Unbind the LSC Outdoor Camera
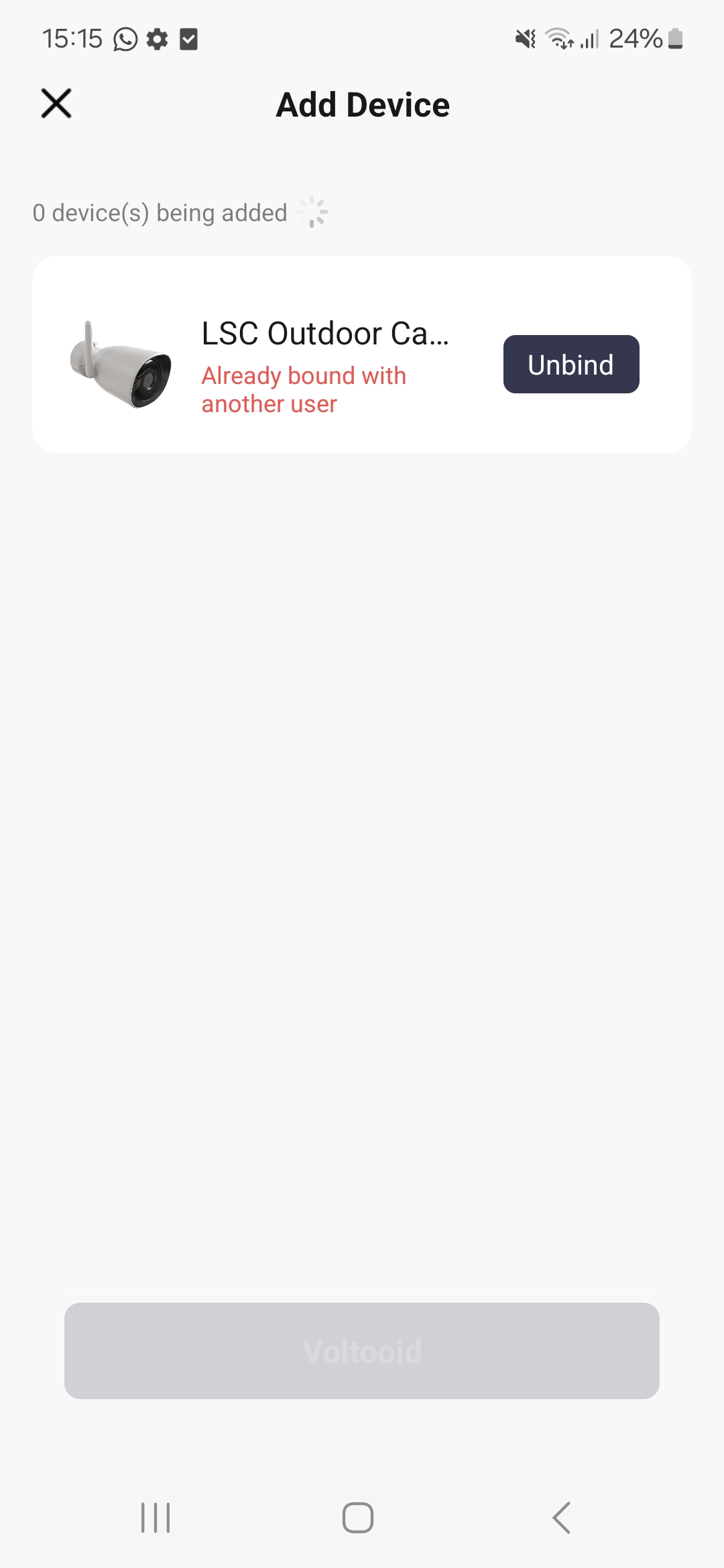Viewport: 724px width, 1568px height. [x=571, y=364]
